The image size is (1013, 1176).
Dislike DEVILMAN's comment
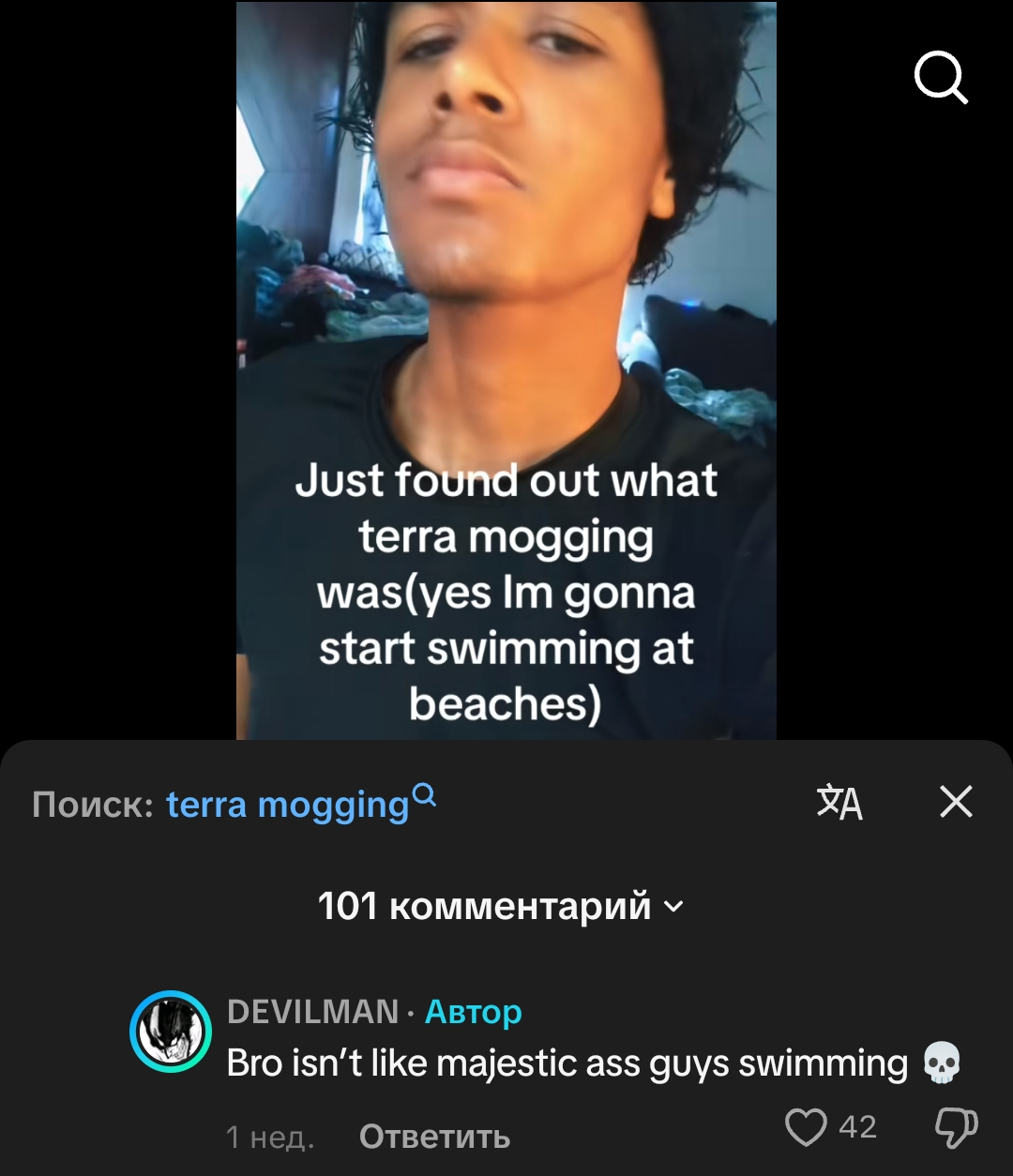(957, 1127)
